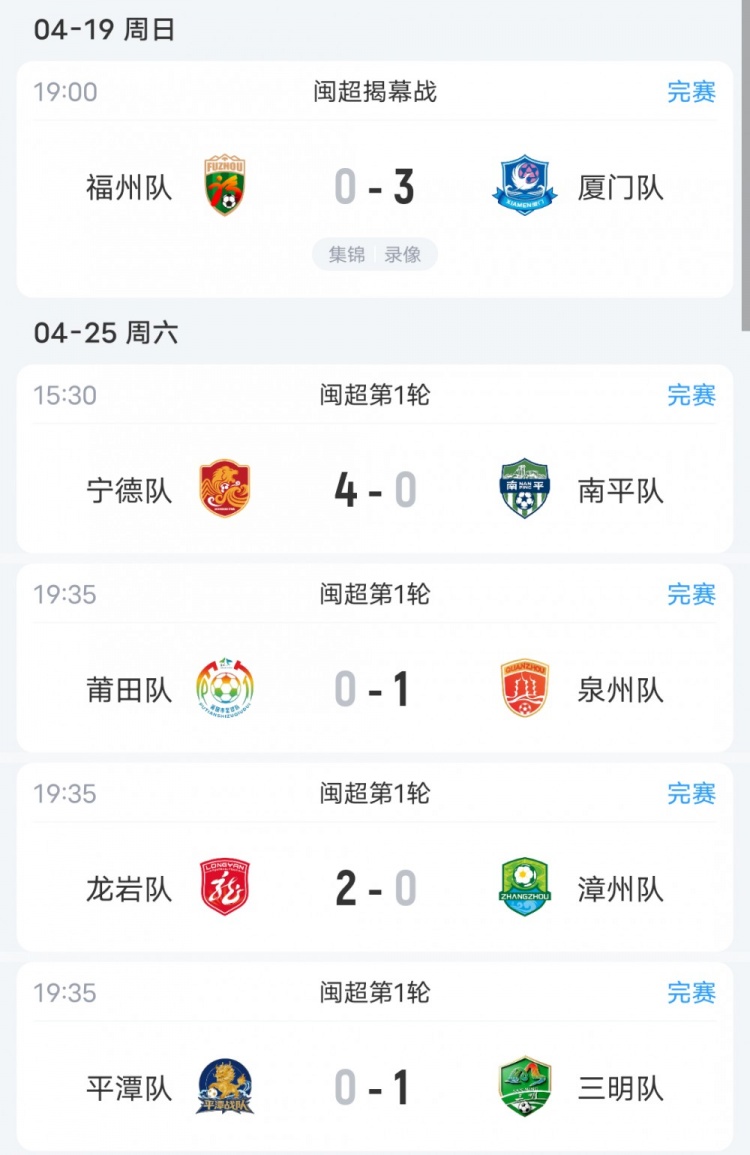Click 完赛 on the Longyan vs Zhangzhou row

pyautogui.click(x=692, y=793)
